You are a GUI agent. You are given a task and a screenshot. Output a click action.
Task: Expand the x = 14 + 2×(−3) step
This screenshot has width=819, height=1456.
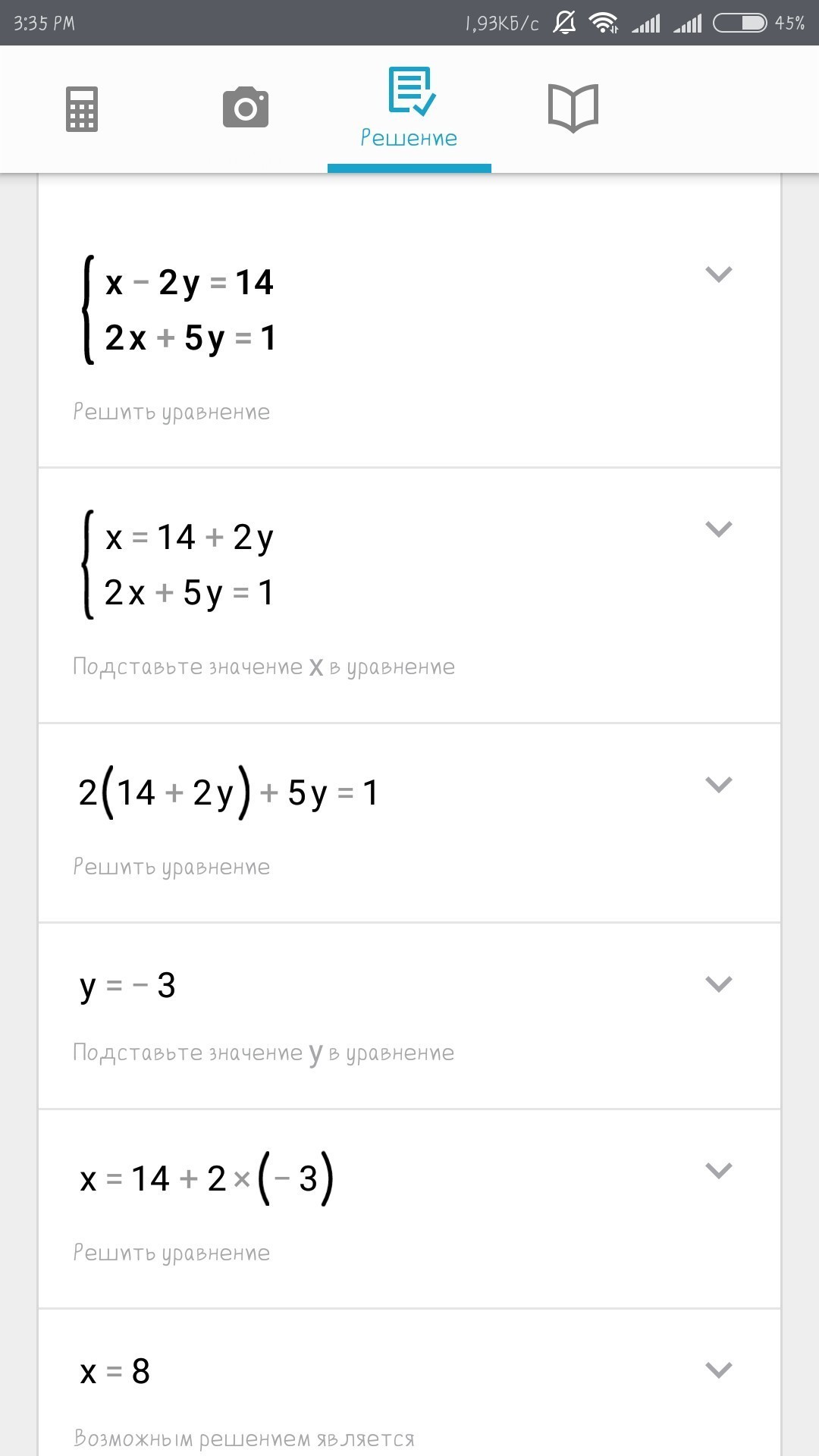(719, 1171)
